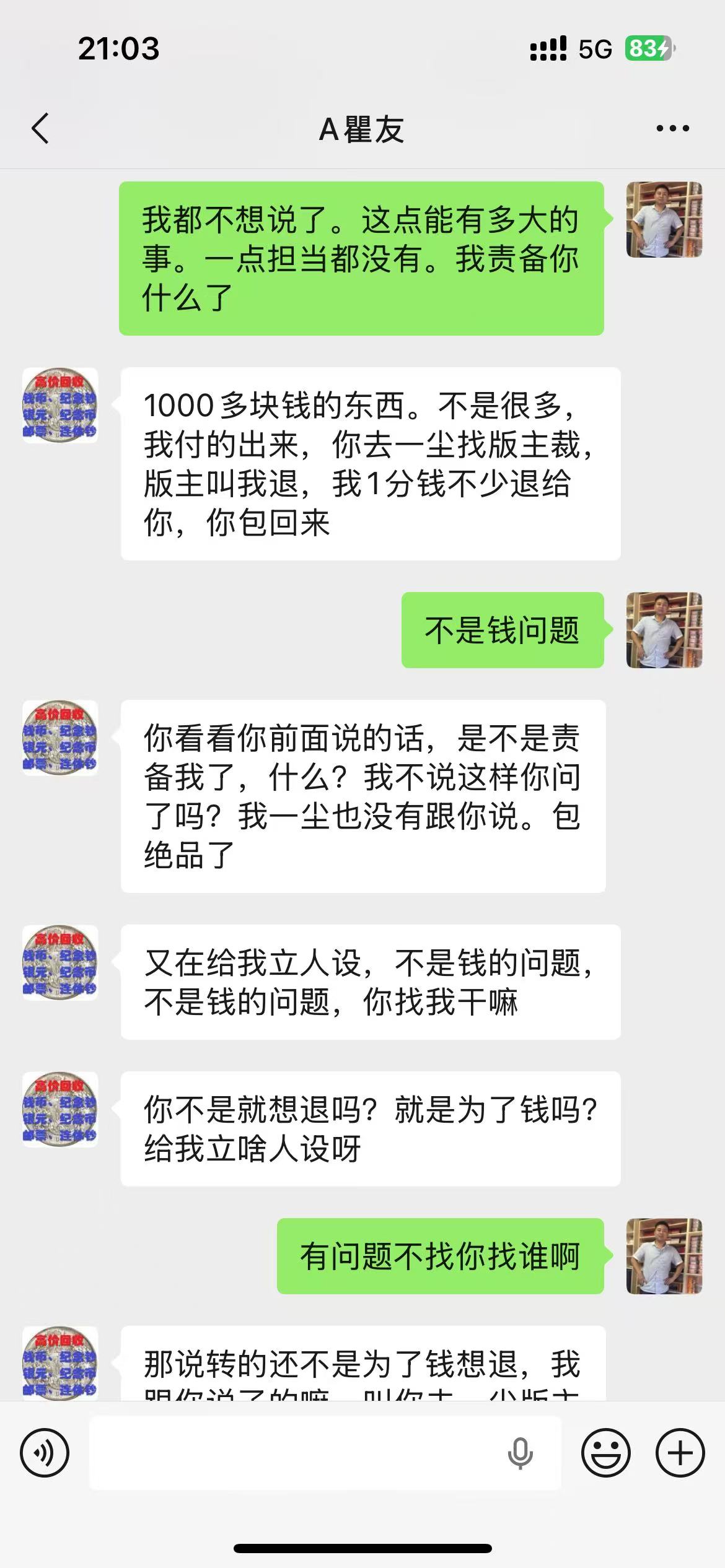View my avatar next to 不是钱问题
This screenshot has width=725, height=1568.
pos(664,630)
